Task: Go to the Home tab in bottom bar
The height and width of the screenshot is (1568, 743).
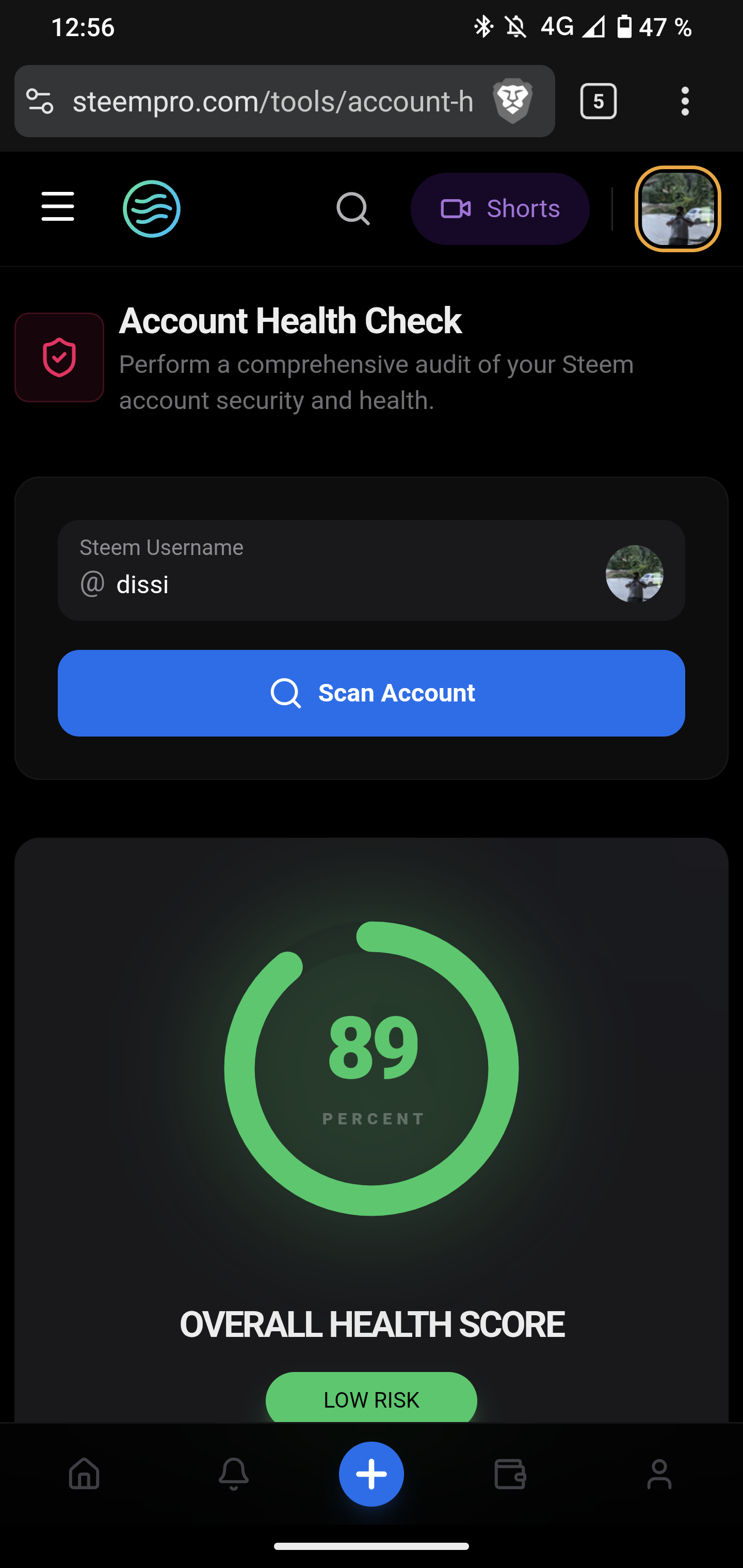Action: coord(84,1474)
